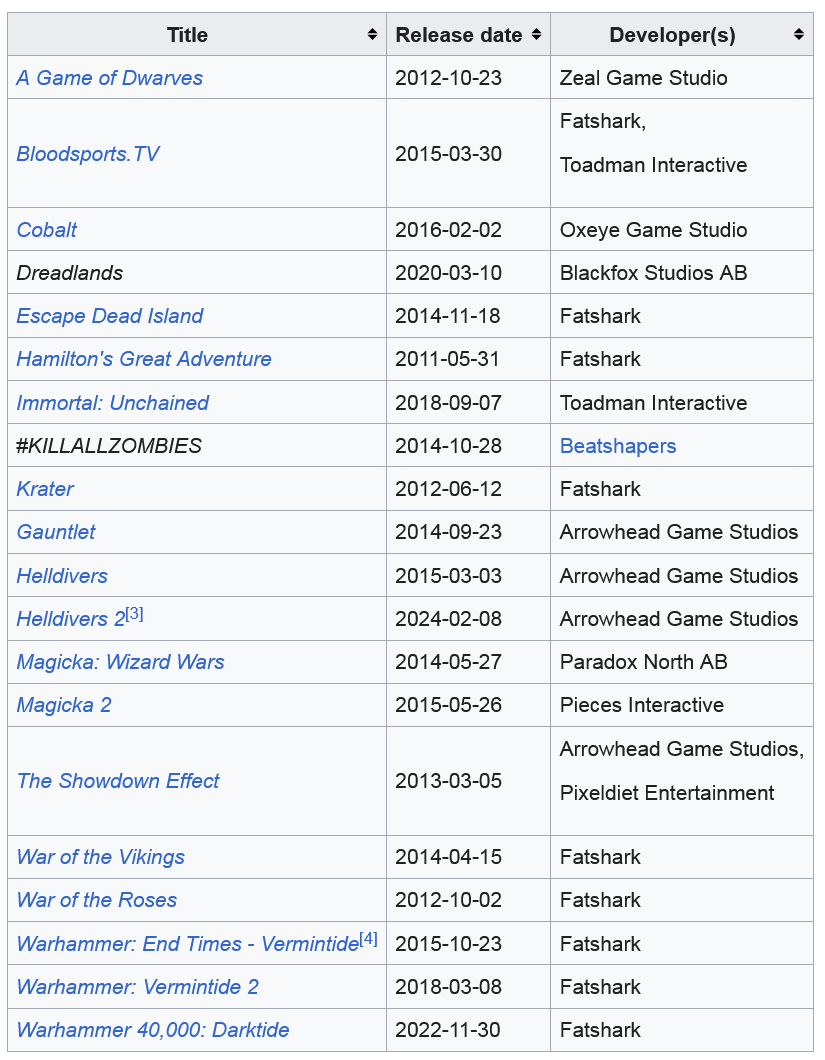This screenshot has height=1060, width=825.
Task: Sort the table by Title
Action: [x=372, y=35]
